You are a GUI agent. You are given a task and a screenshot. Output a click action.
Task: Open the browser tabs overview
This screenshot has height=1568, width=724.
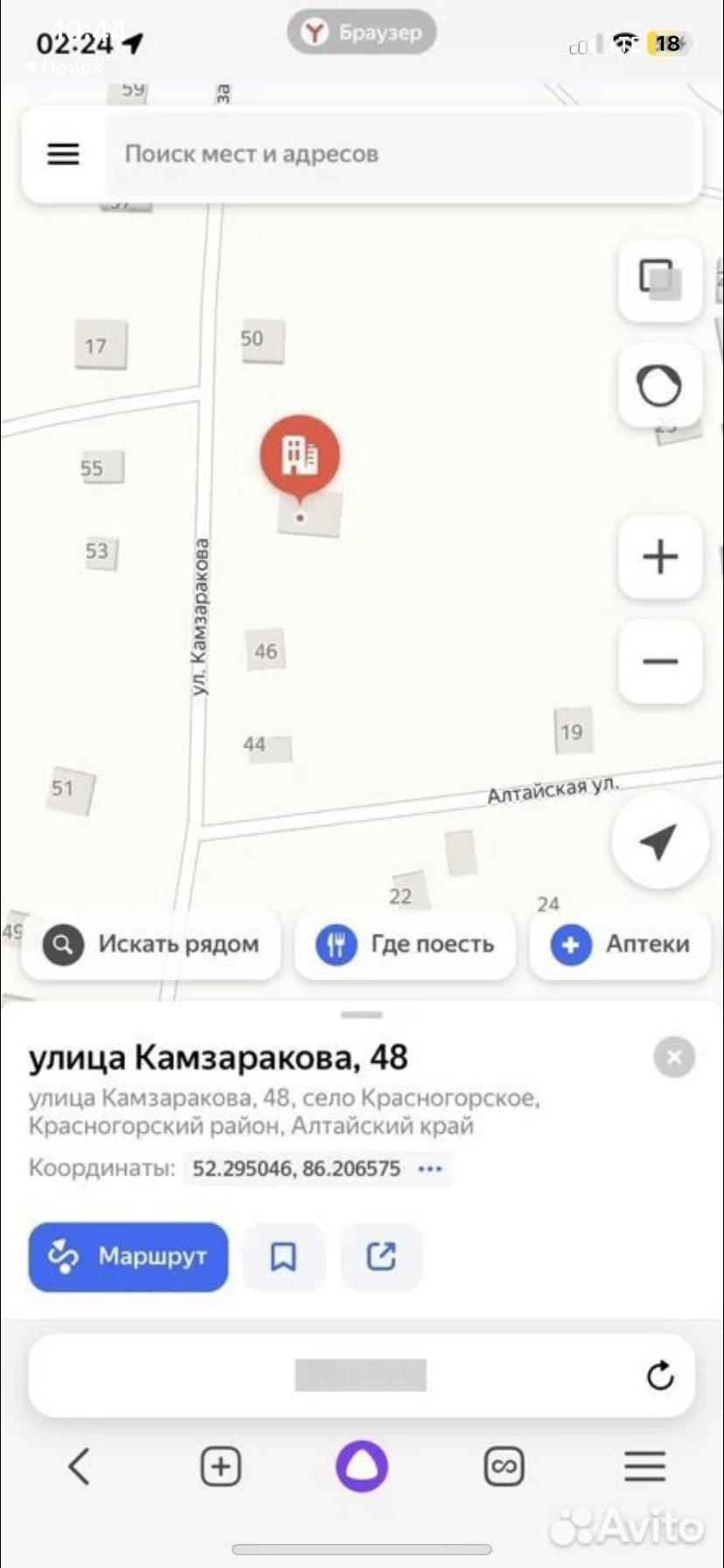505,1466
